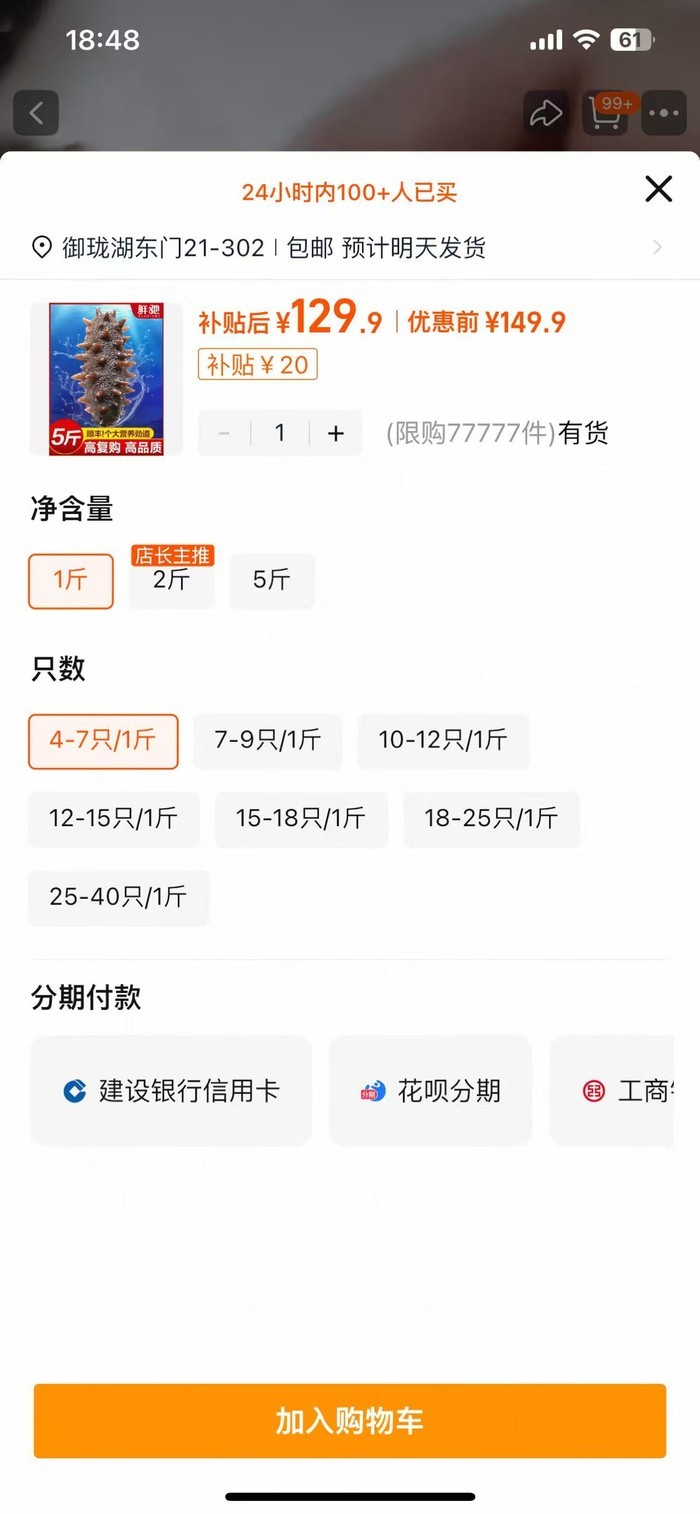The height and width of the screenshot is (1514, 700).
Task: Choose 1斤 net weight
Action: click(x=71, y=581)
